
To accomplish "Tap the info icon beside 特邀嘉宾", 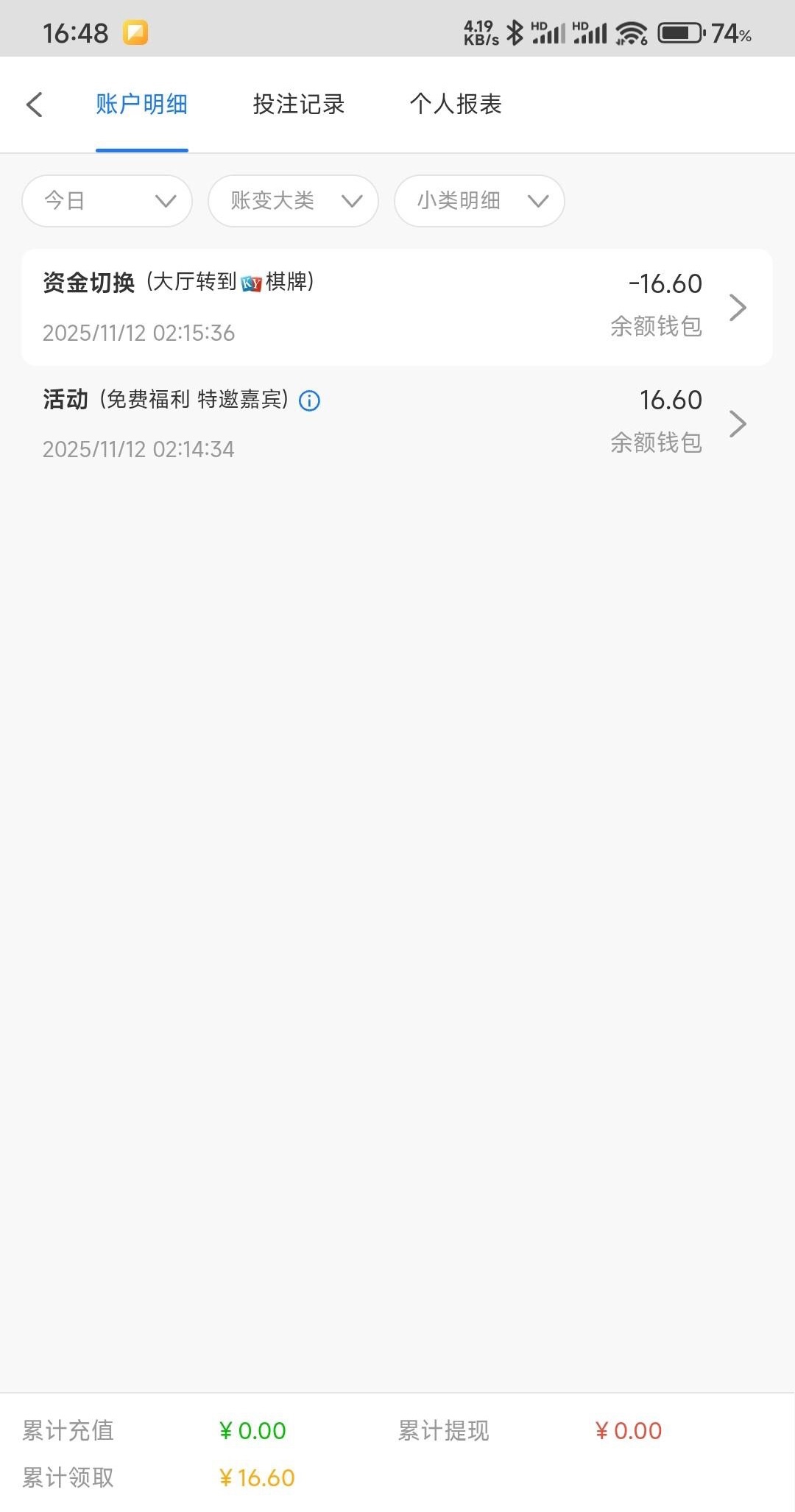I will point(309,401).
